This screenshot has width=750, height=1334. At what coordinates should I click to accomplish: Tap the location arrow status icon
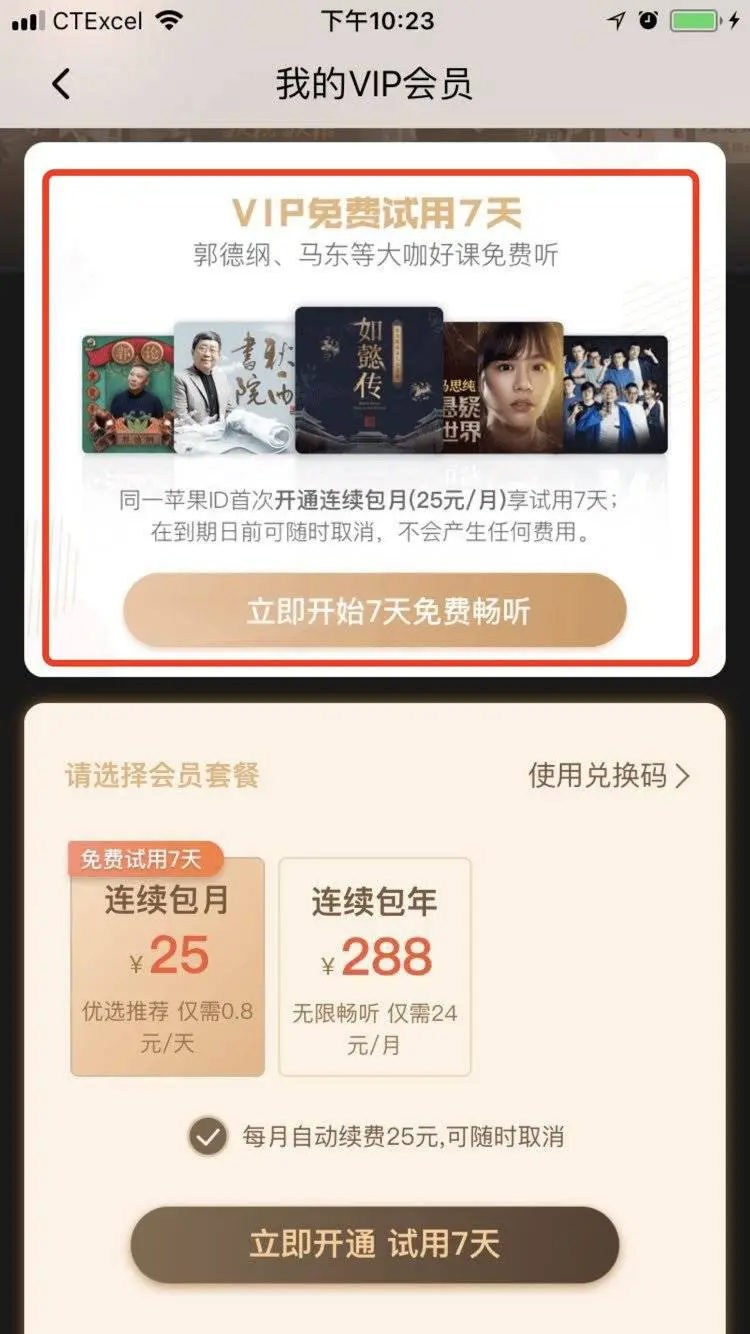(616, 18)
